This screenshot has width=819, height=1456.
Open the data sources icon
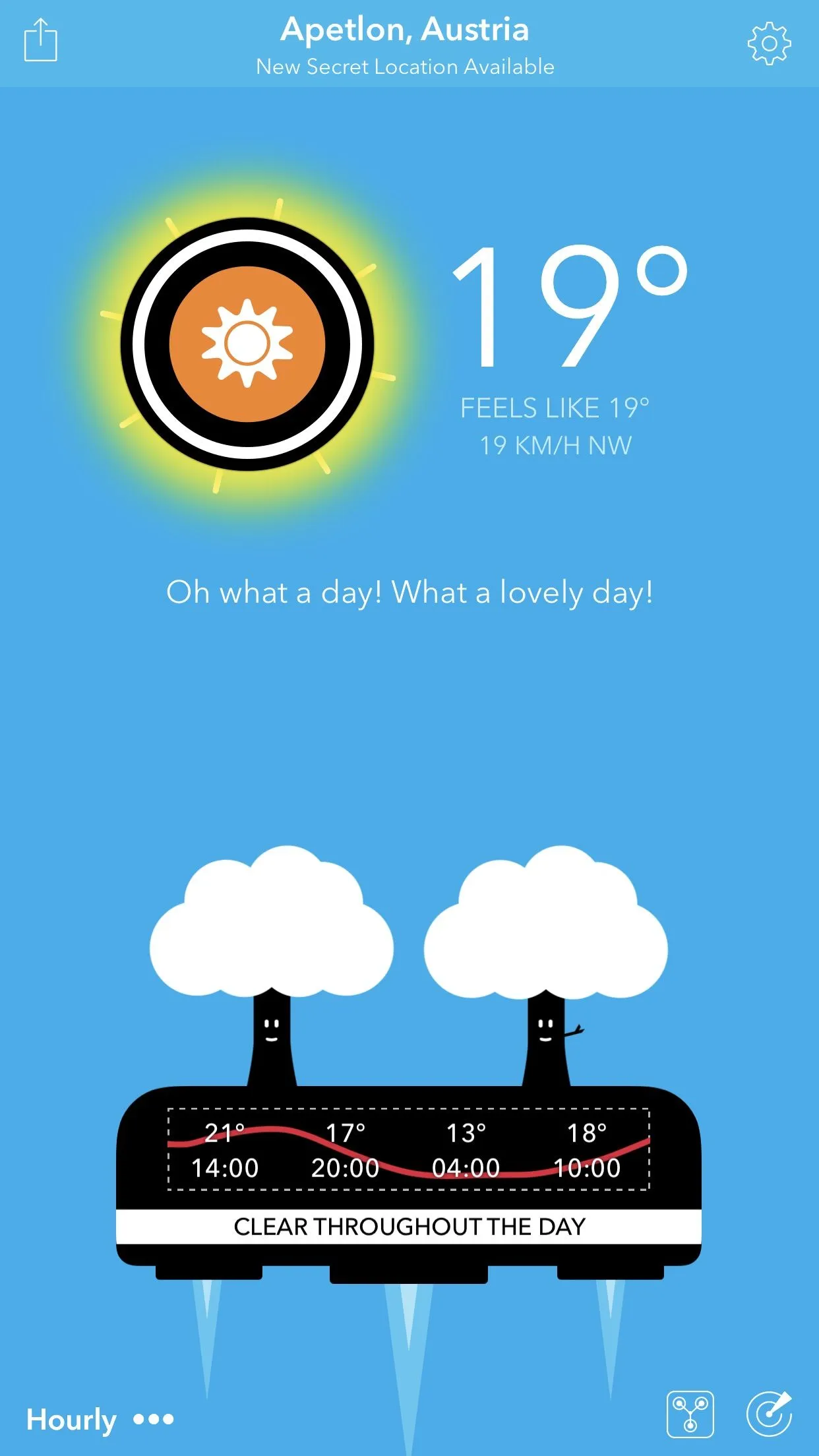(690, 1414)
